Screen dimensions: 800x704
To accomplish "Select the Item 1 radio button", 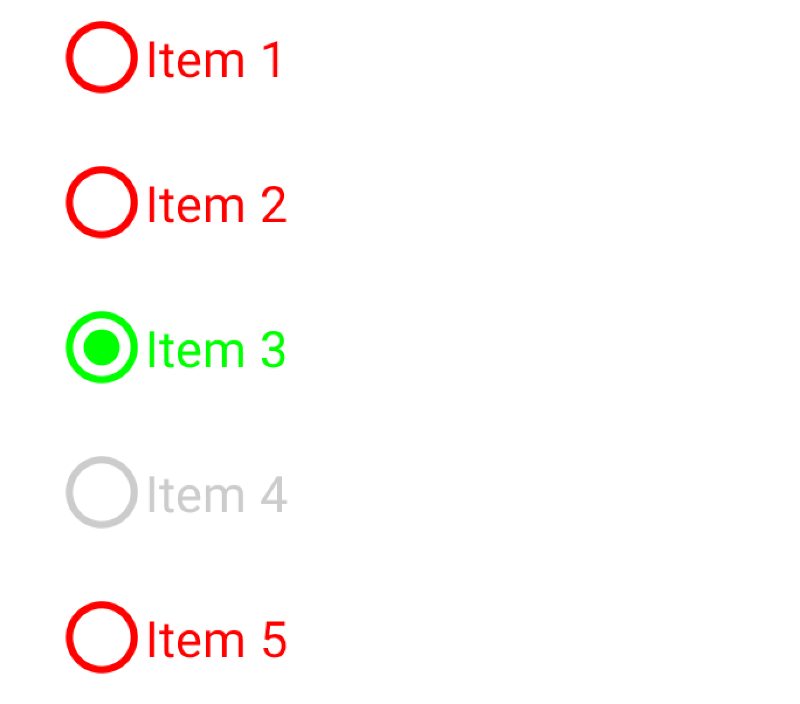I will click(101, 58).
